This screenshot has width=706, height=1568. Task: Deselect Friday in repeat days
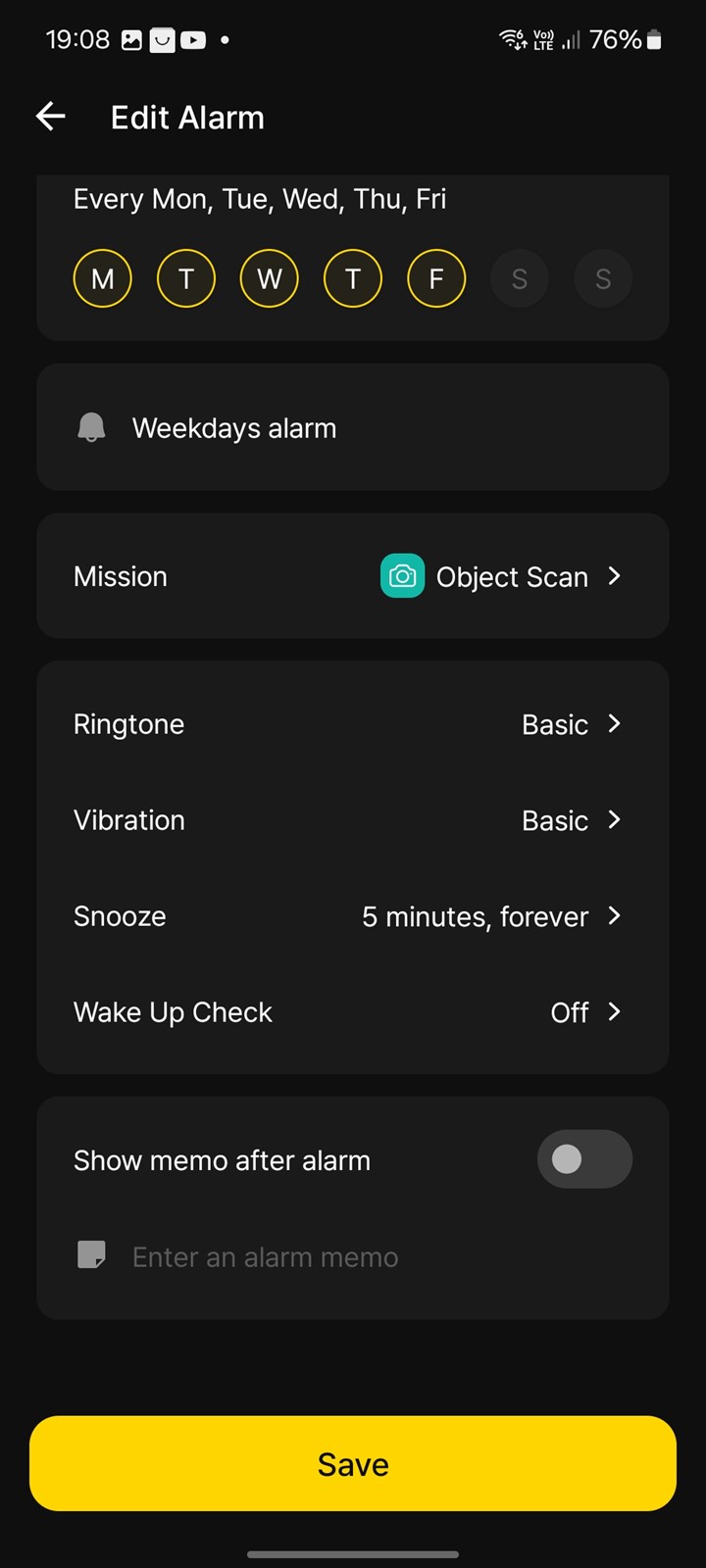pos(436,279)
